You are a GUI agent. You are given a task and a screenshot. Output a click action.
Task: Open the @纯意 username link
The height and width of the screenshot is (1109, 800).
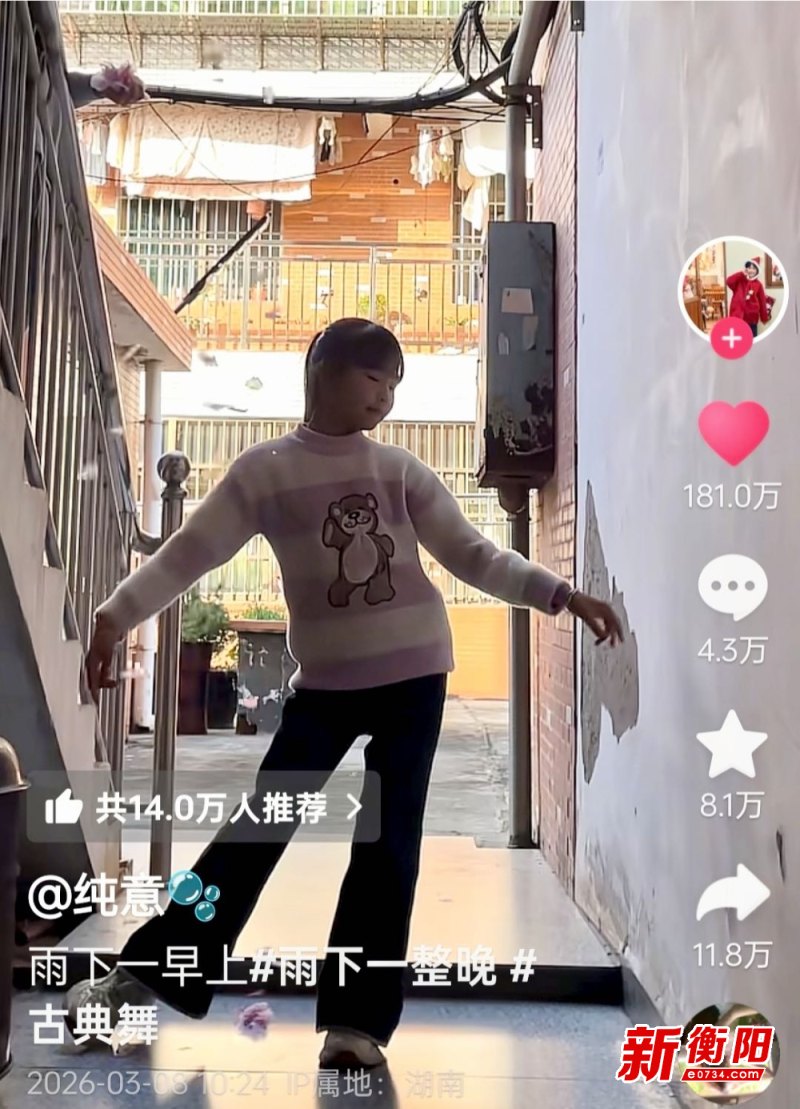(95, 896)
